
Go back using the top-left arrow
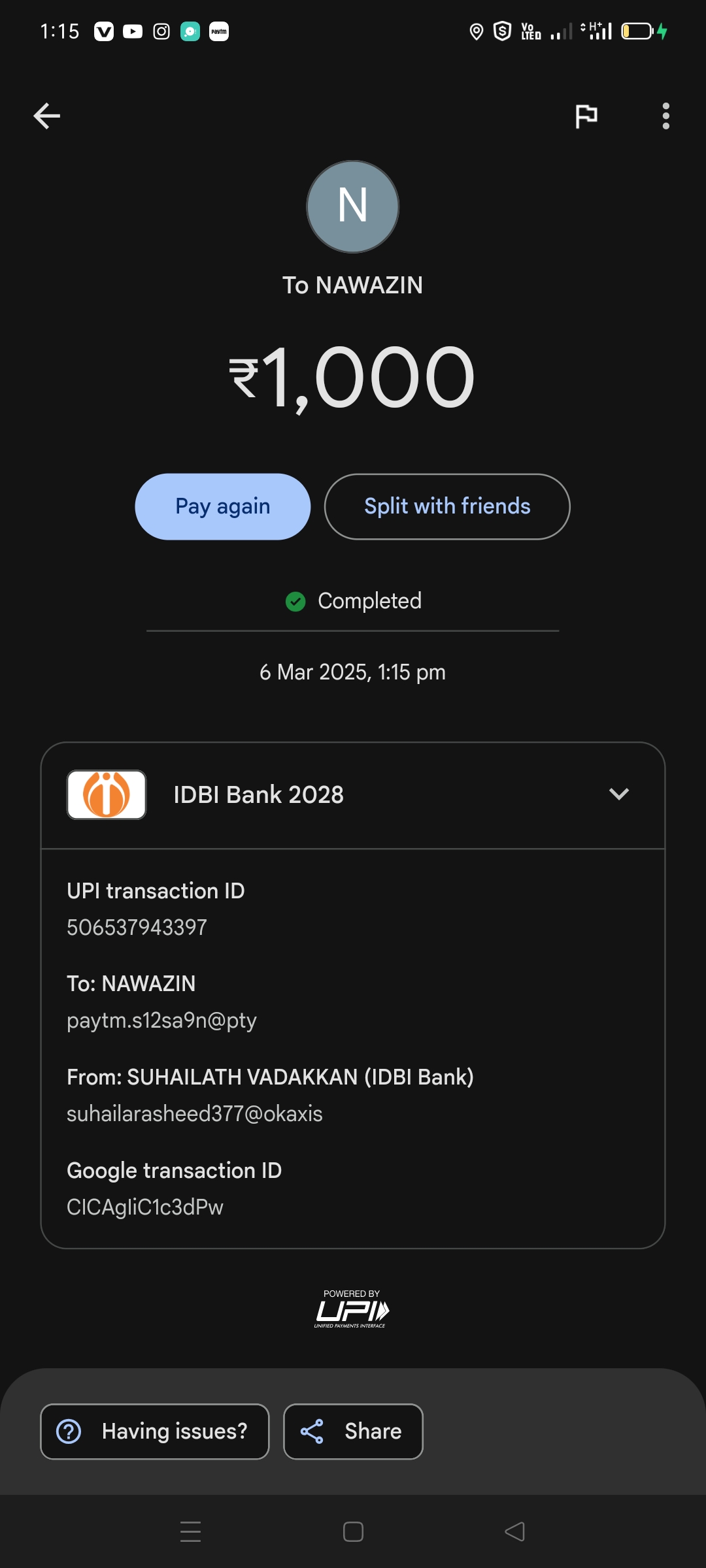tap(46, 116)
